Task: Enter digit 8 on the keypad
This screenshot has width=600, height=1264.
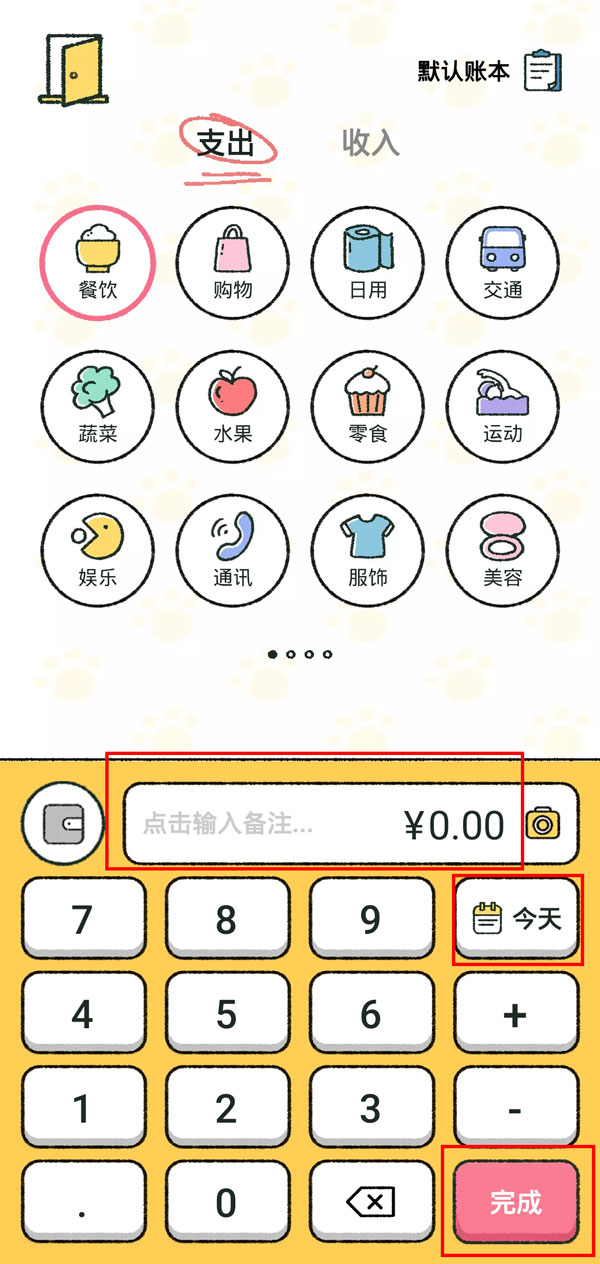Action: click(227, 920)
